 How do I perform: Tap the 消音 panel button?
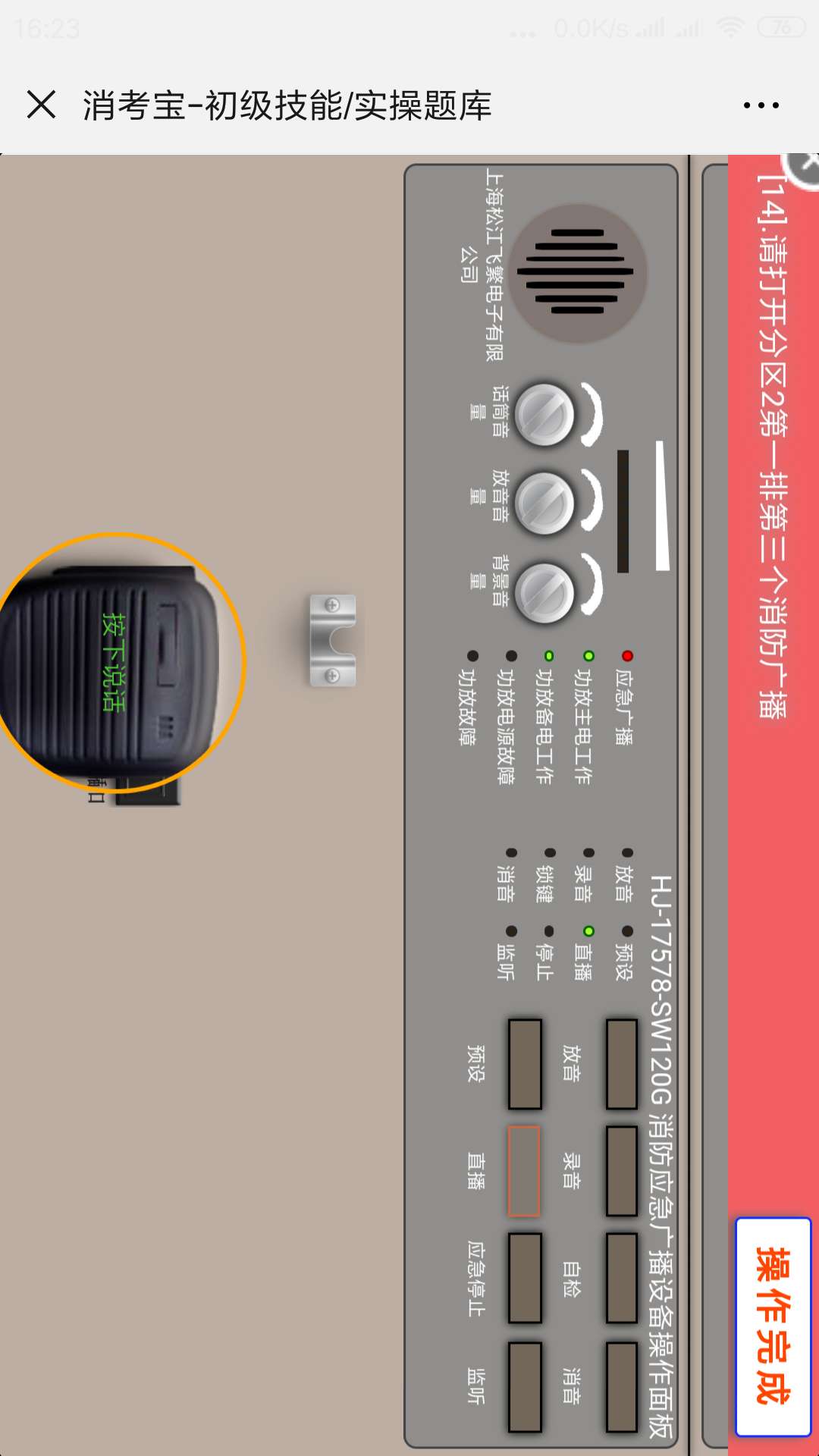[622, 1387]
